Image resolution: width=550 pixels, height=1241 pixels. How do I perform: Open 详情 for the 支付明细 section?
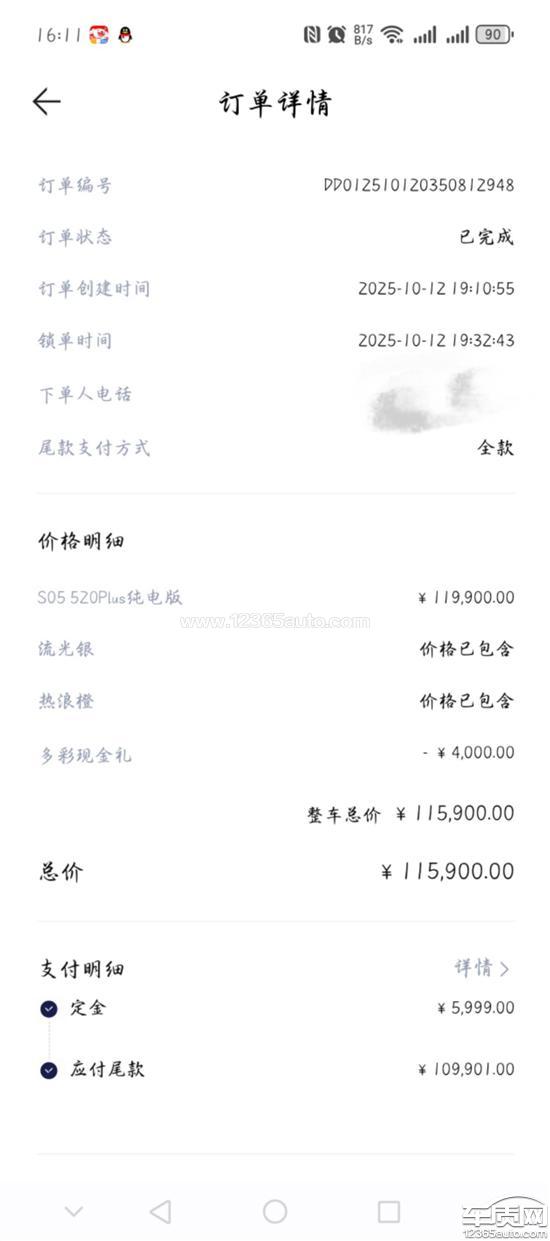pos(482,968)
